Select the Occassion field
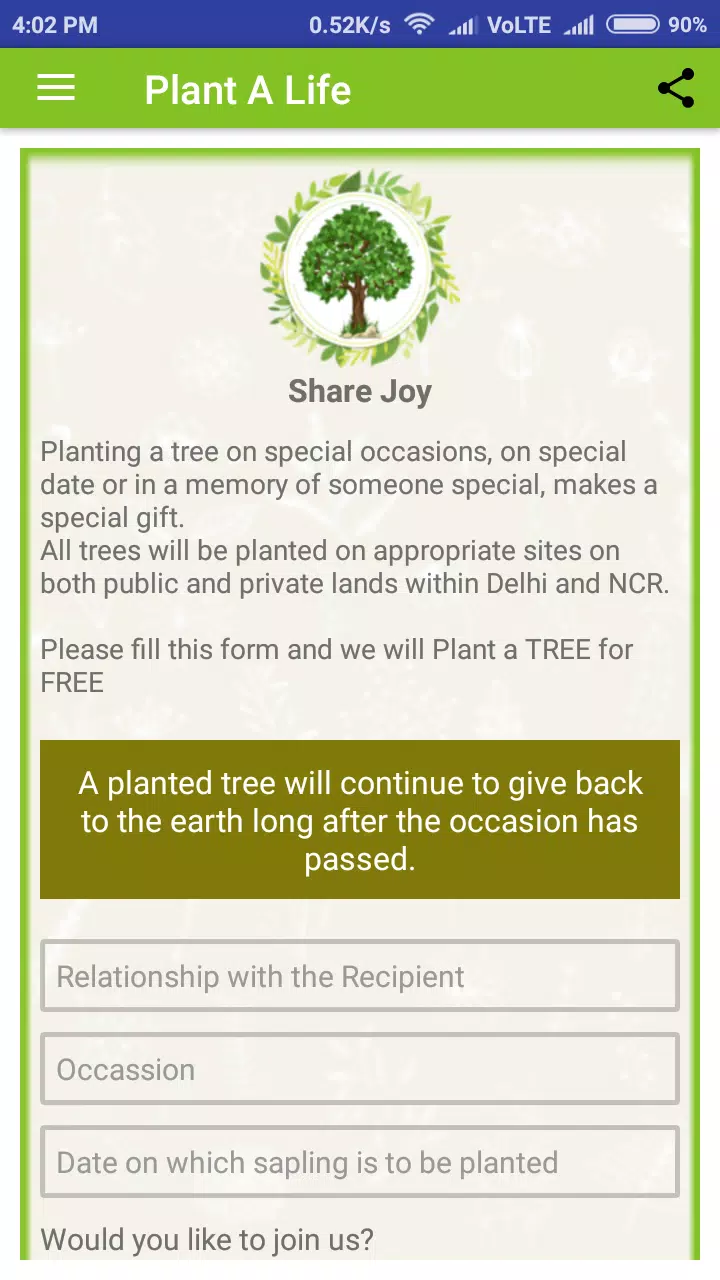 [360, 1069]
